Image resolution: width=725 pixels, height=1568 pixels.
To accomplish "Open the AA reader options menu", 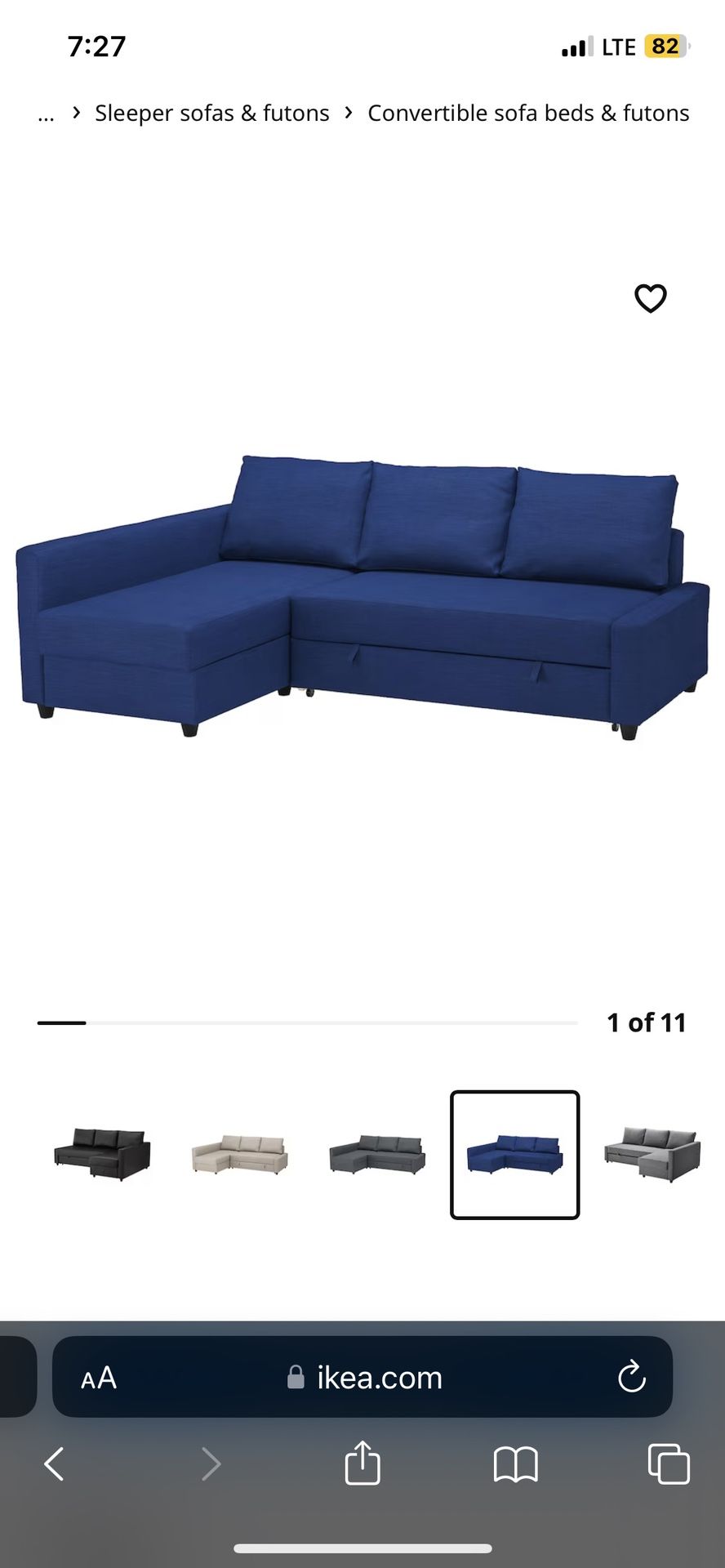I will coord(99,1378).
